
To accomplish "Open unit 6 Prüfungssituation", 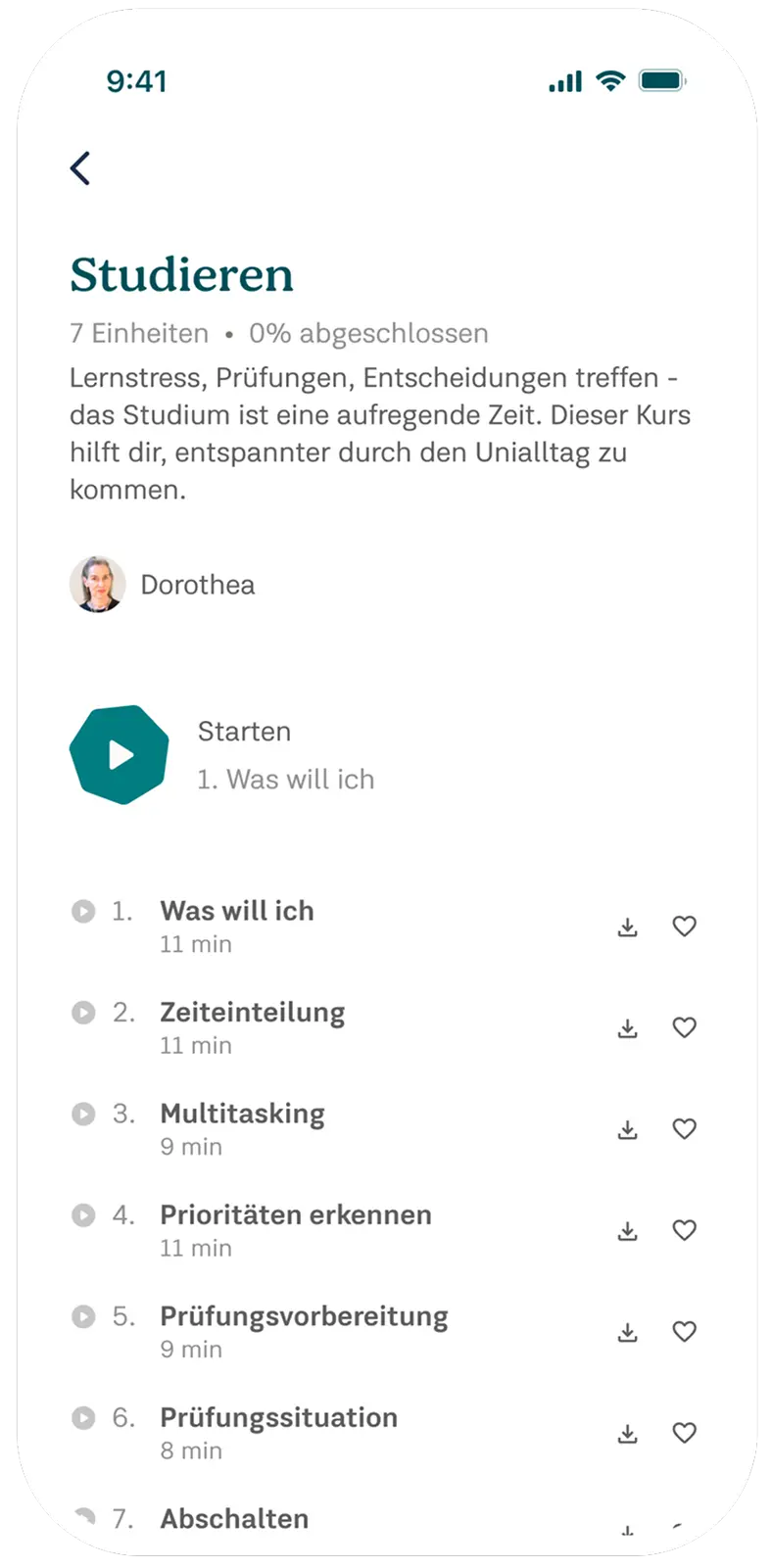I will tap(278, 1418).
